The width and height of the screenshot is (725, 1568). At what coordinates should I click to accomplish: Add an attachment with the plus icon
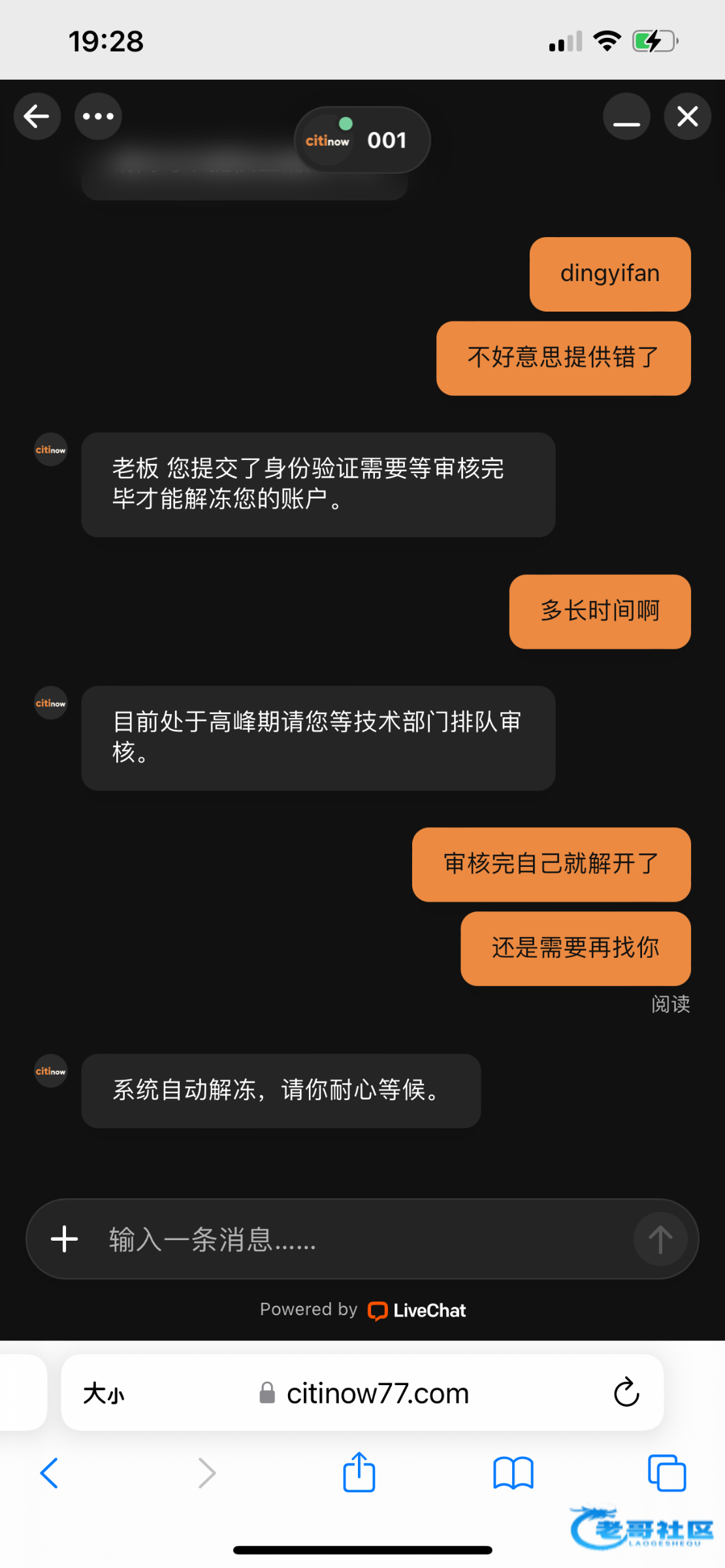[64, 1239]
